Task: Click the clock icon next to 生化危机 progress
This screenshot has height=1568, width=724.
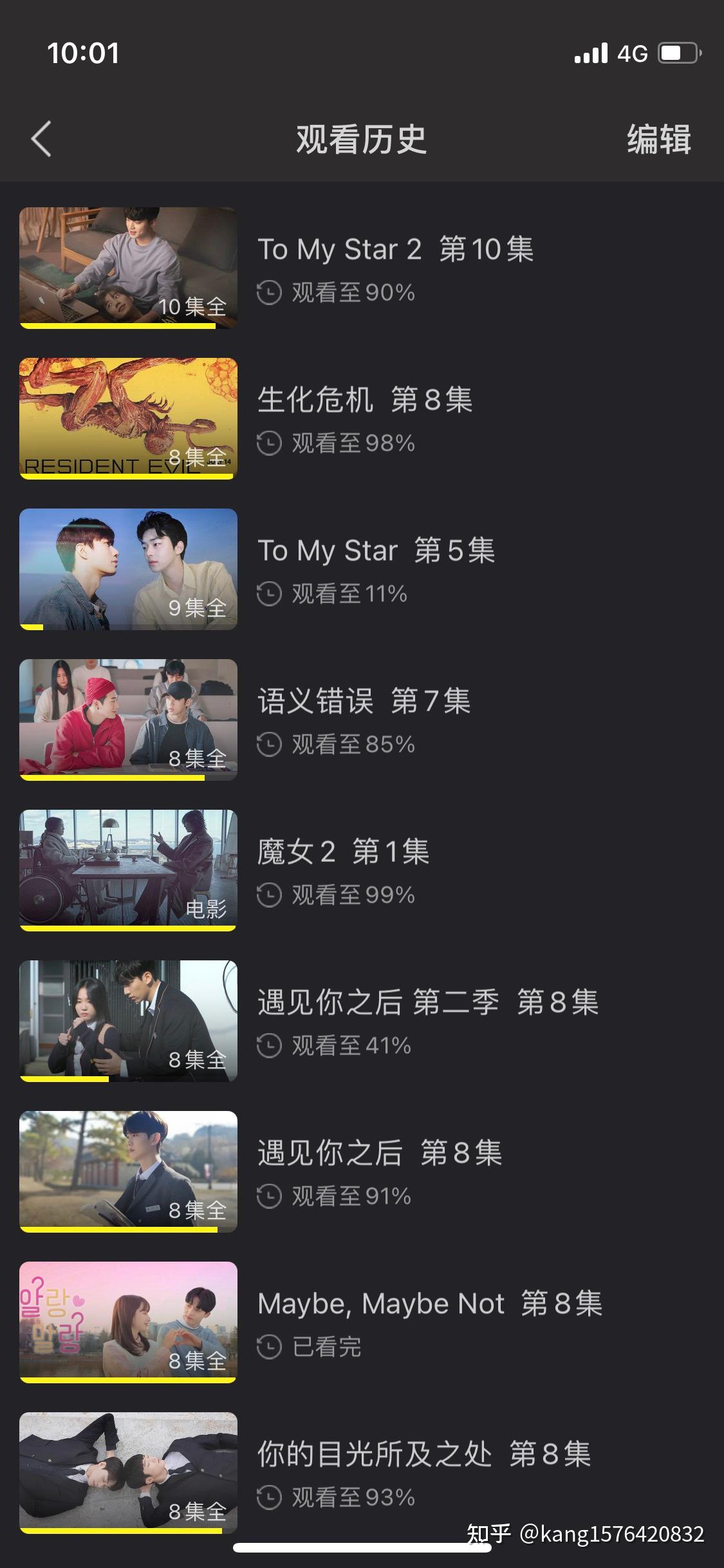Action: (x=271, y=443)
